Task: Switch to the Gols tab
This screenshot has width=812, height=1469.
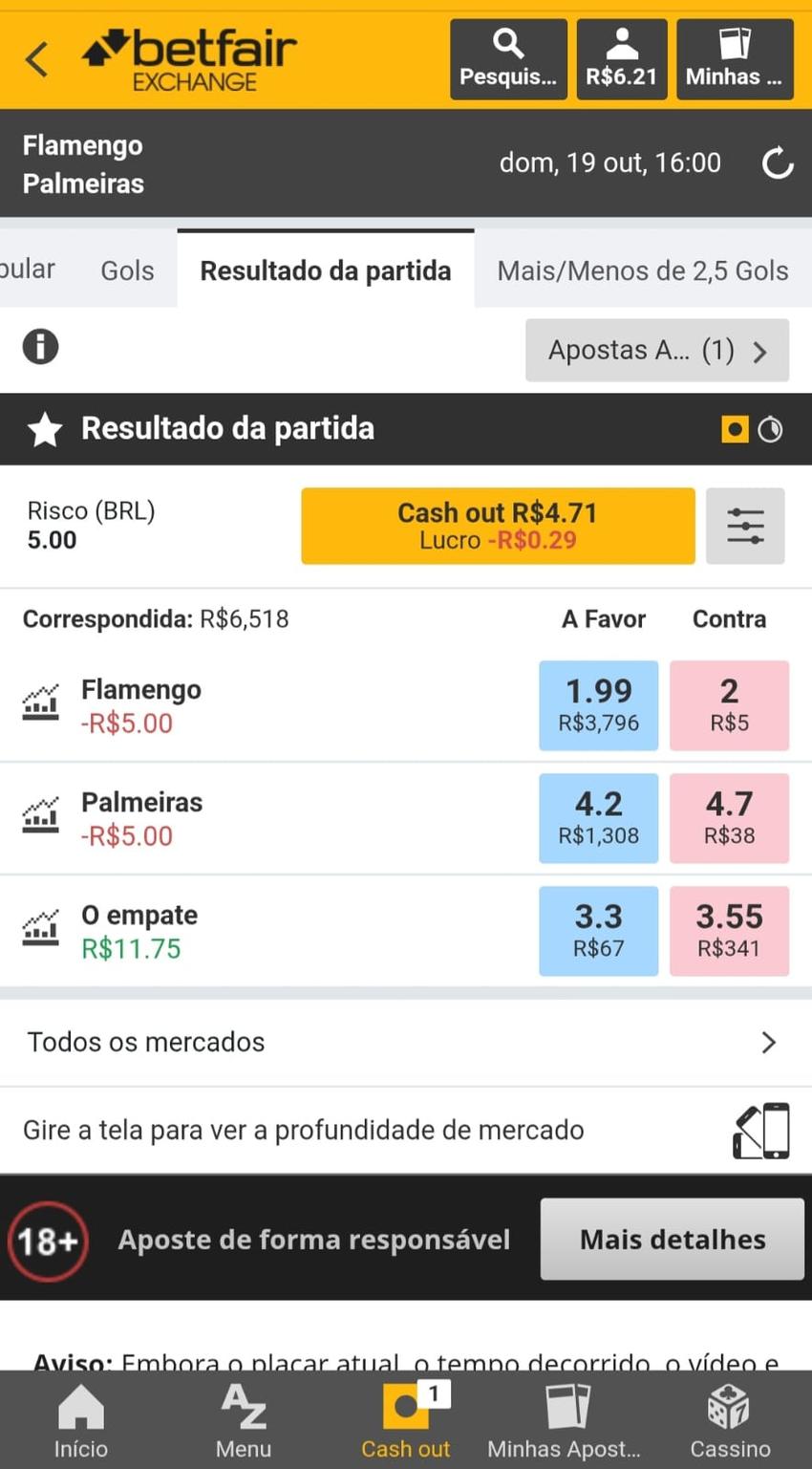Action: 126,270
